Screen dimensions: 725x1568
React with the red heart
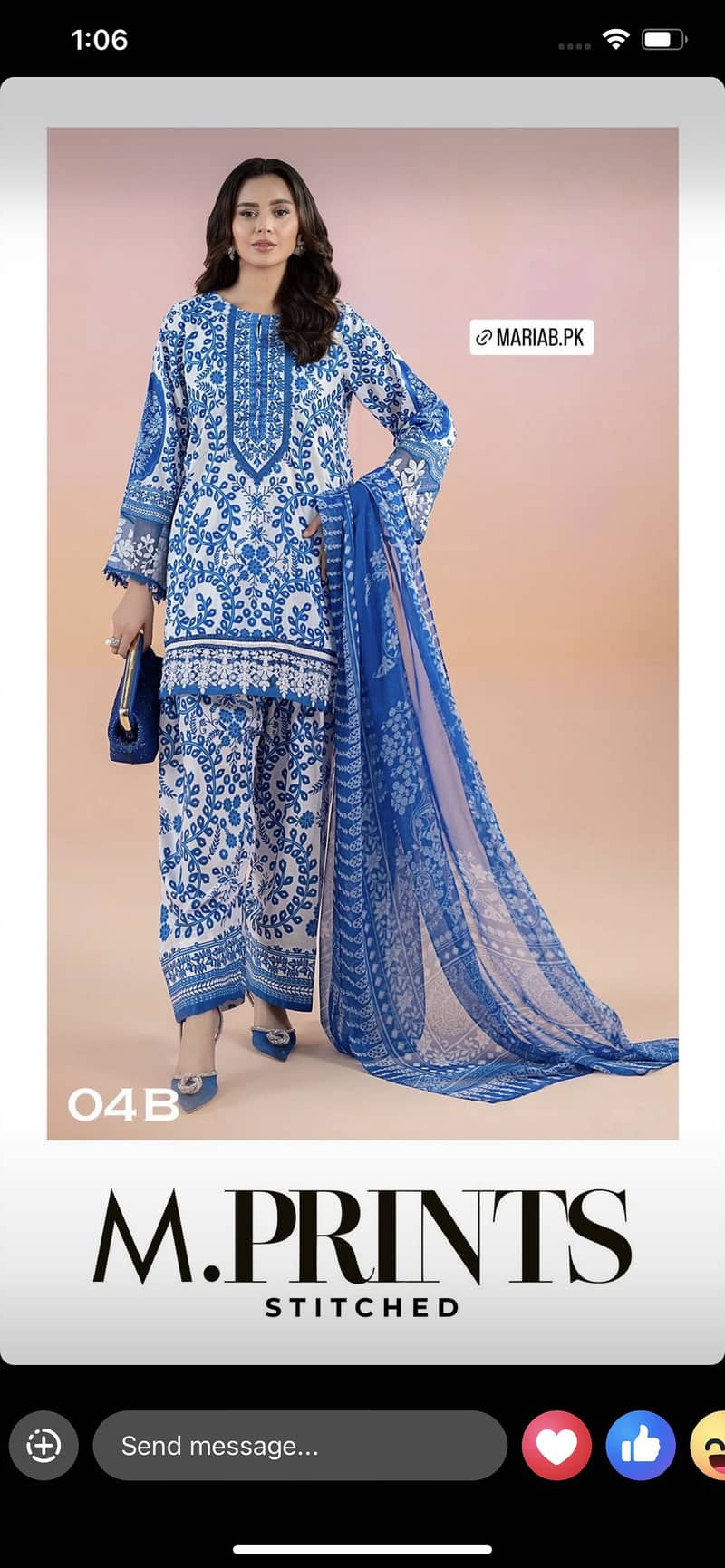tap(556, 1446)
